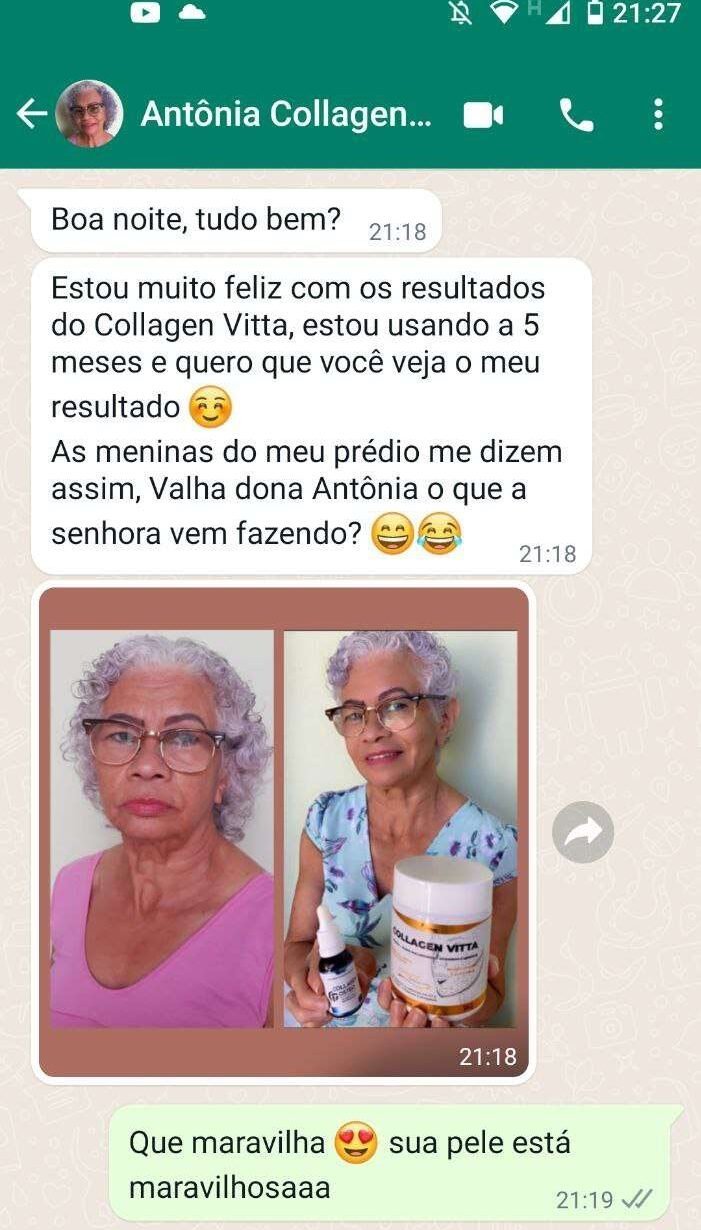
Task: Start a video call with Antônia
Action: point(483,116)
